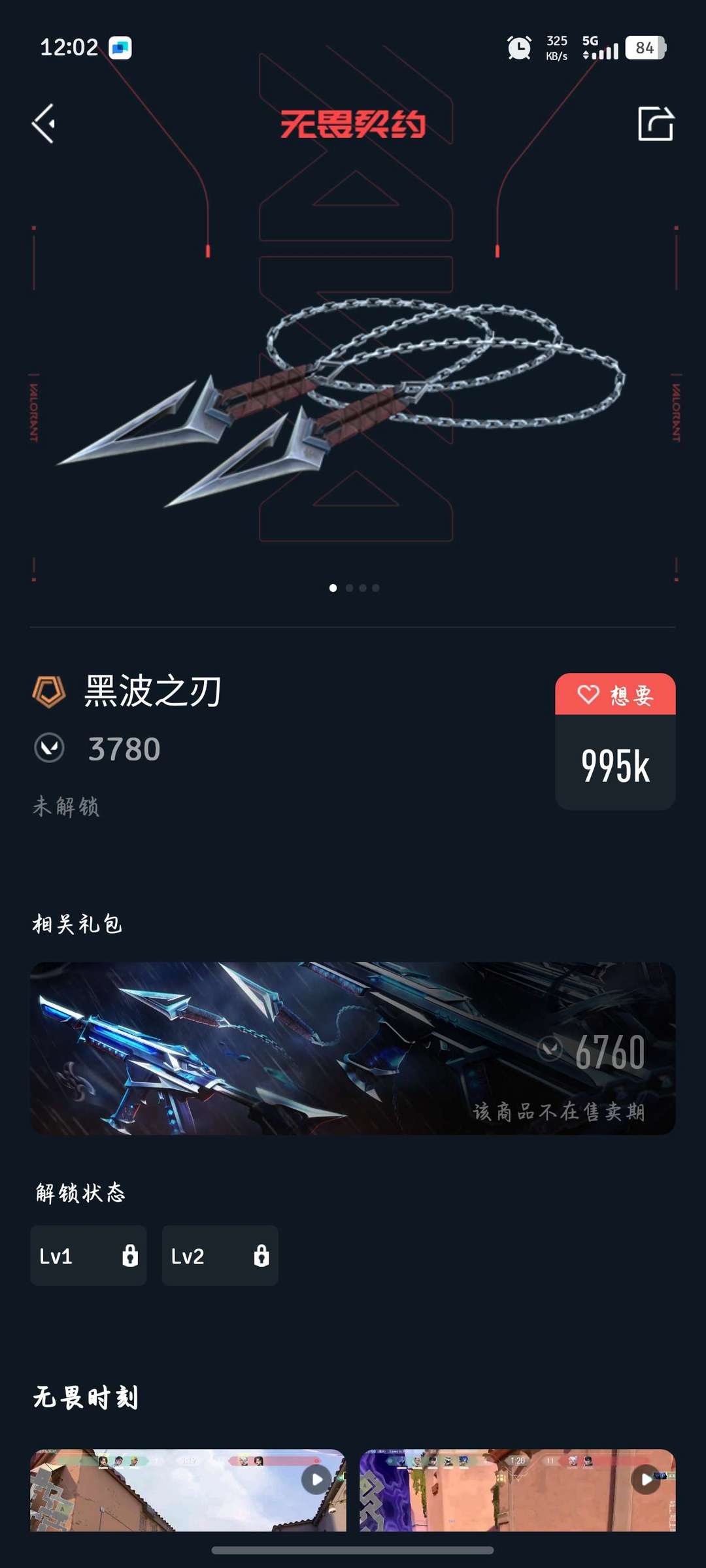The height and width of the screenshot is (1568, 706).
Task: Play the first 无畏时刻 video
Action: tap(316, 1479)
